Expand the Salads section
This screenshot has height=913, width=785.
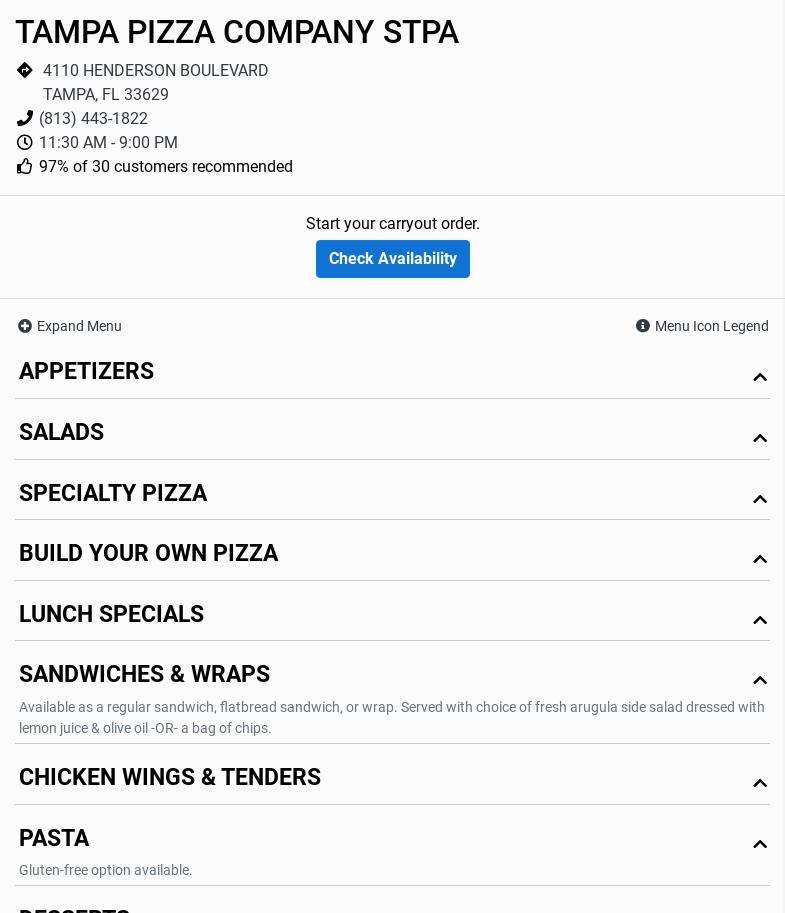point(392,433)
